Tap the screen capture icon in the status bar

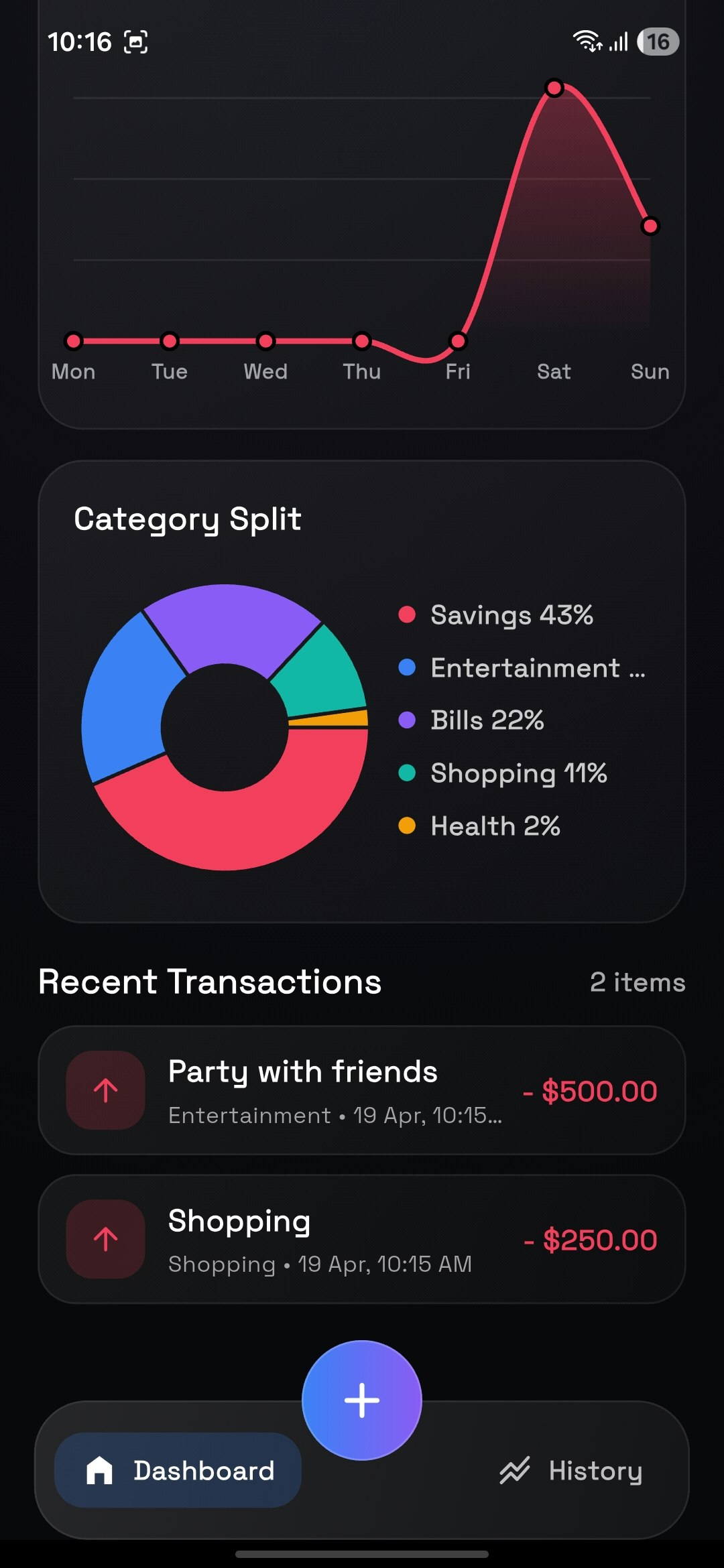coord(134,42)
